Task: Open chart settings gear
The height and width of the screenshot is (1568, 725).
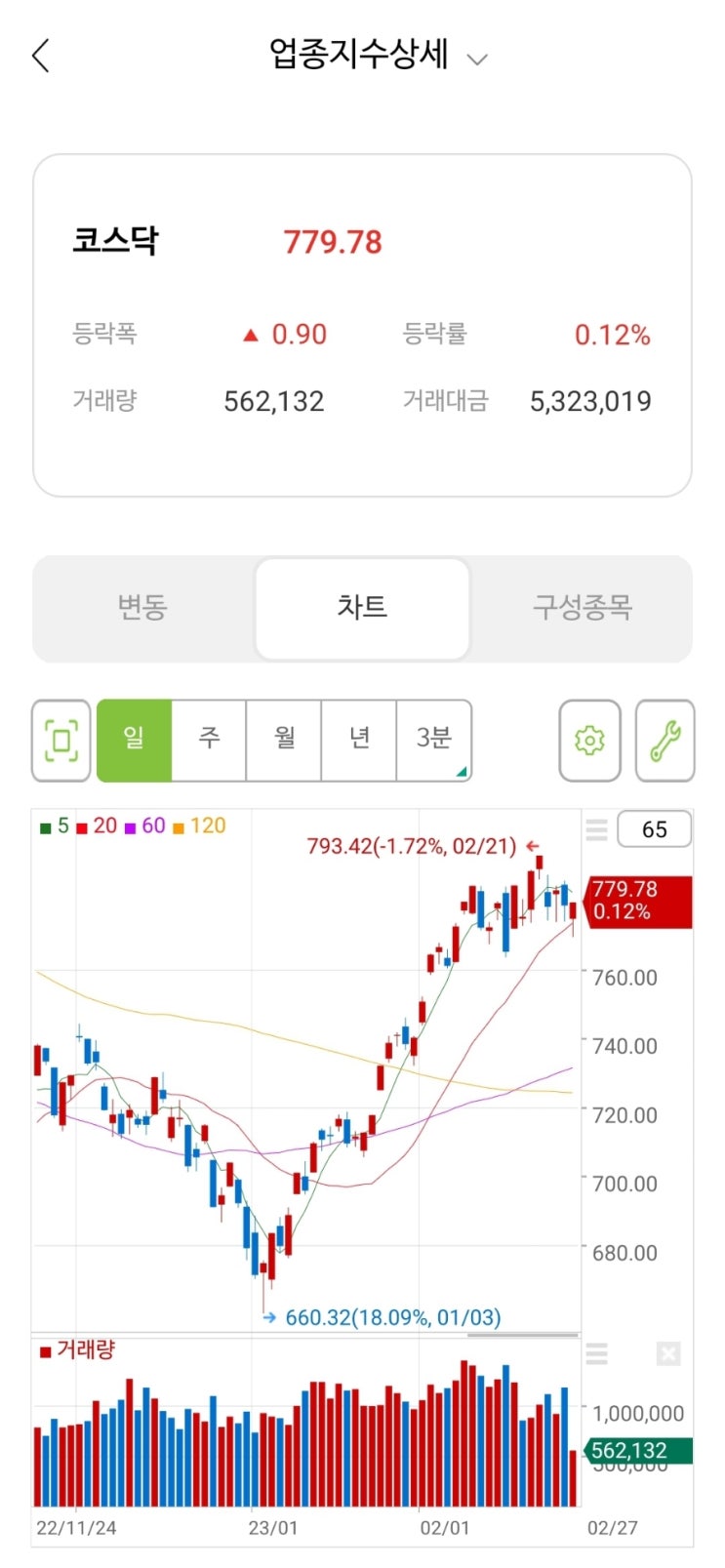Action: (589, 741)
